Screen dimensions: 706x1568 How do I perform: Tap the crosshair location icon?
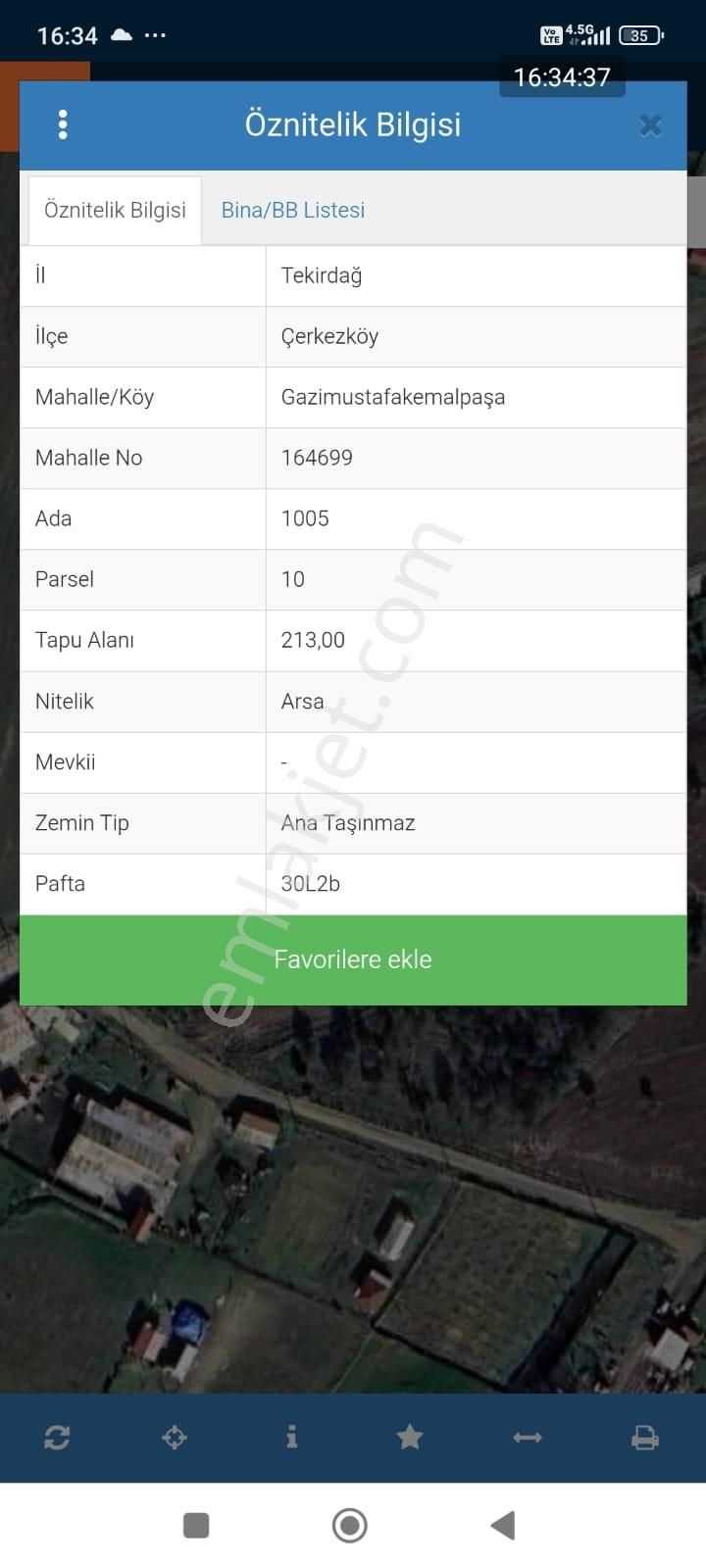click(x=175, y=1438)
